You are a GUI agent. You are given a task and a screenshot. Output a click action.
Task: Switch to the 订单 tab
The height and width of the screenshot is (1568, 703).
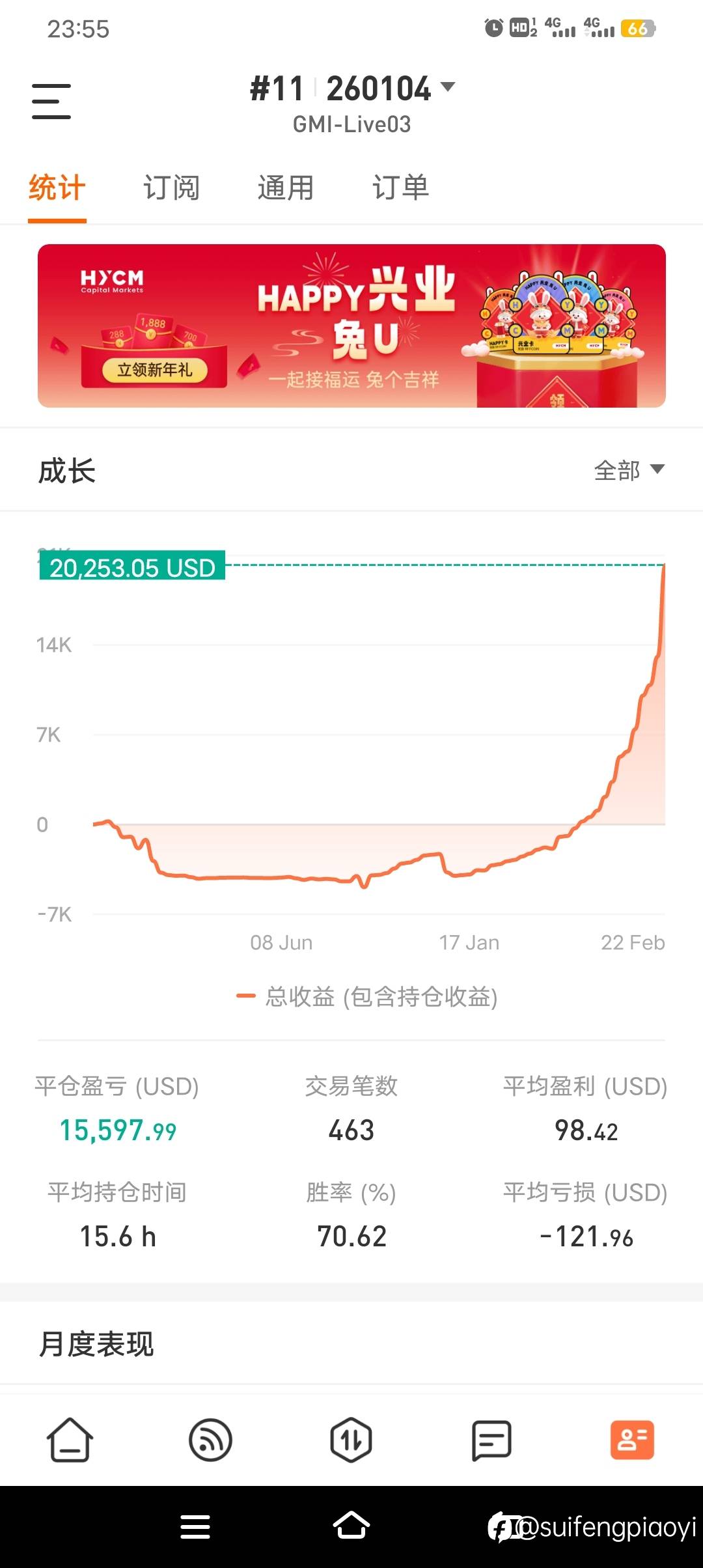(x=401, y=188)
